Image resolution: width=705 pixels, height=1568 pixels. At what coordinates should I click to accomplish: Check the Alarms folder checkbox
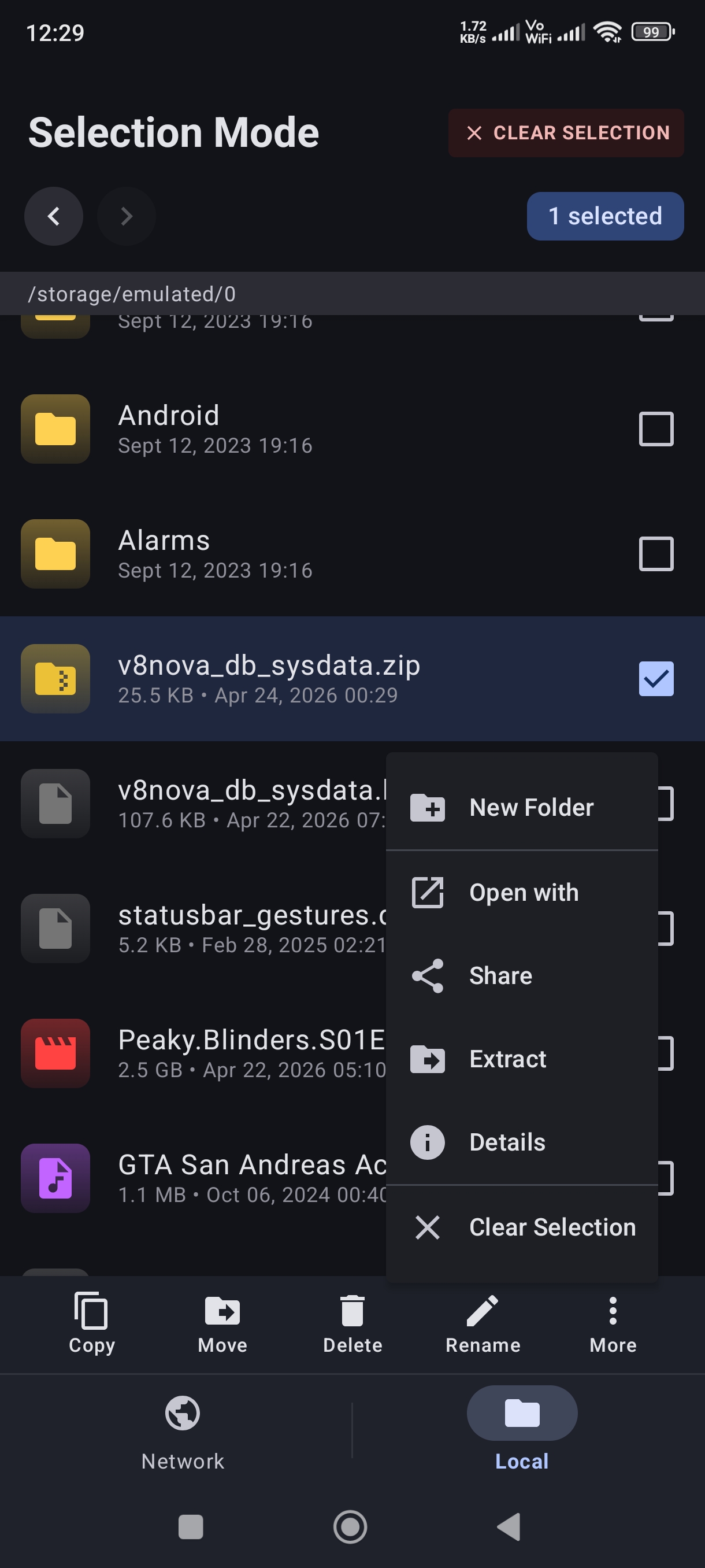(656, 554)
